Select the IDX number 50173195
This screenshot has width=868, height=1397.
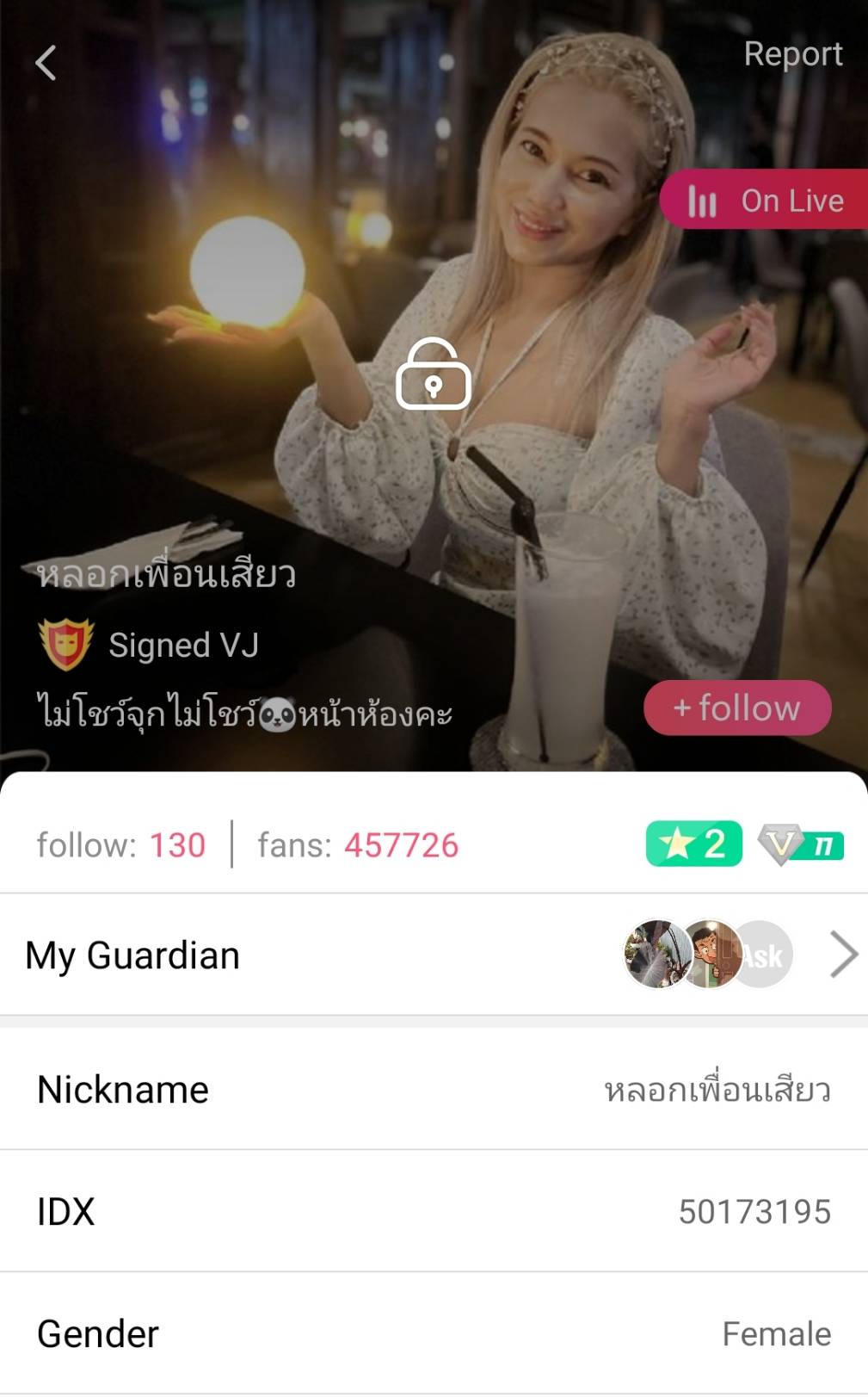coord(754,1212)
